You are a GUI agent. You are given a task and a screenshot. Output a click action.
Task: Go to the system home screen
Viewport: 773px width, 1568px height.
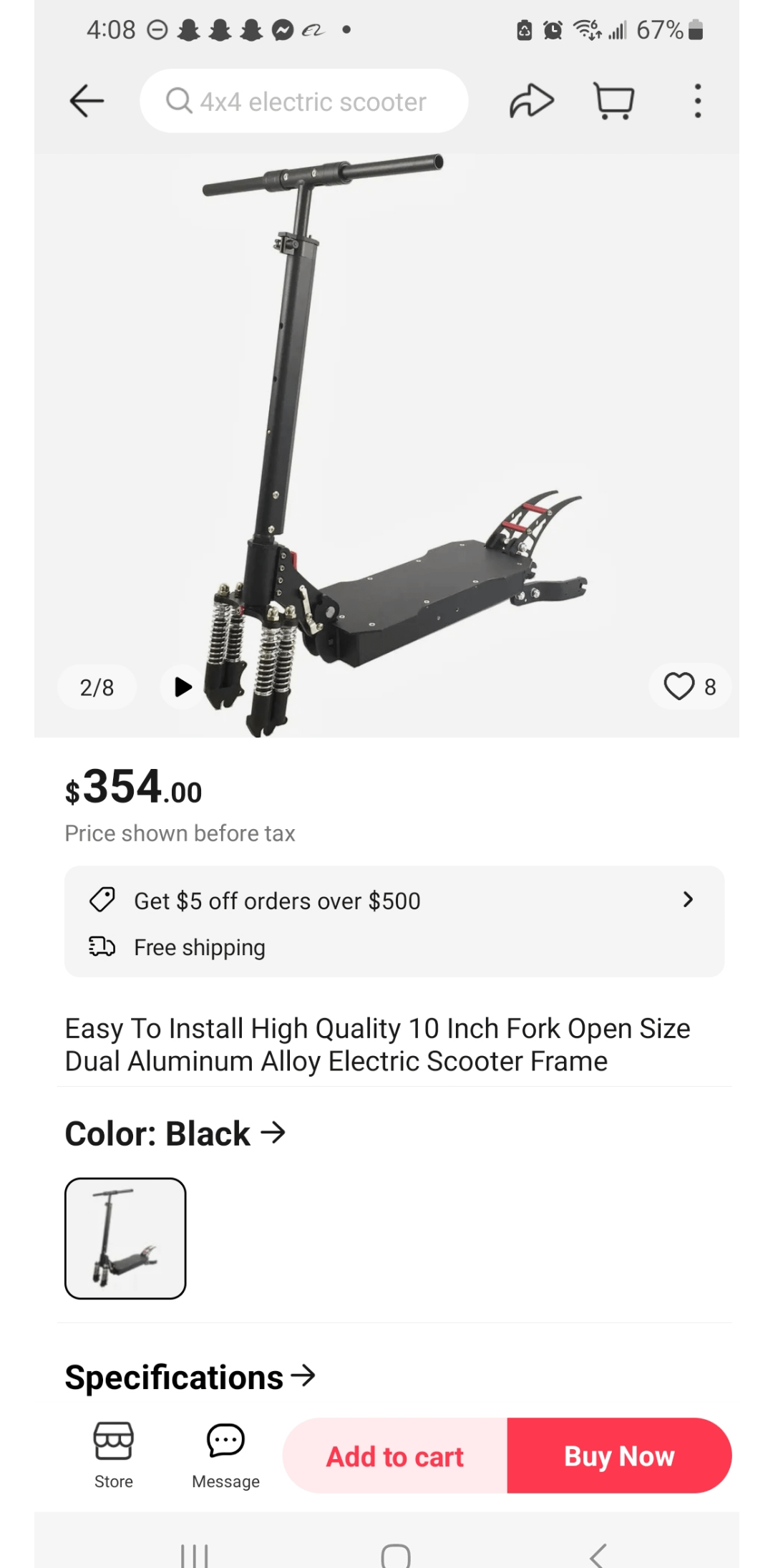pos(395,1555)
